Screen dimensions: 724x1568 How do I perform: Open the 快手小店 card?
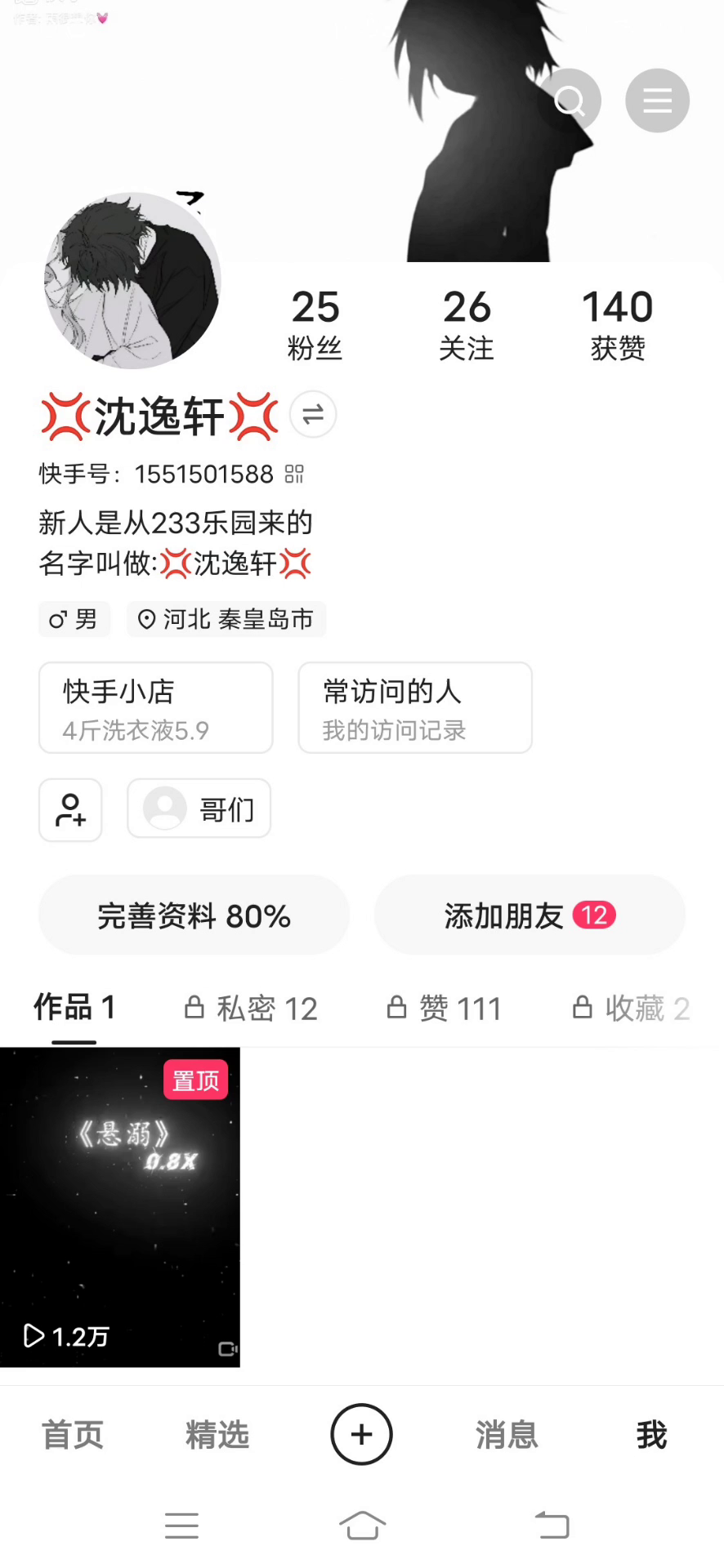[155, 707]
